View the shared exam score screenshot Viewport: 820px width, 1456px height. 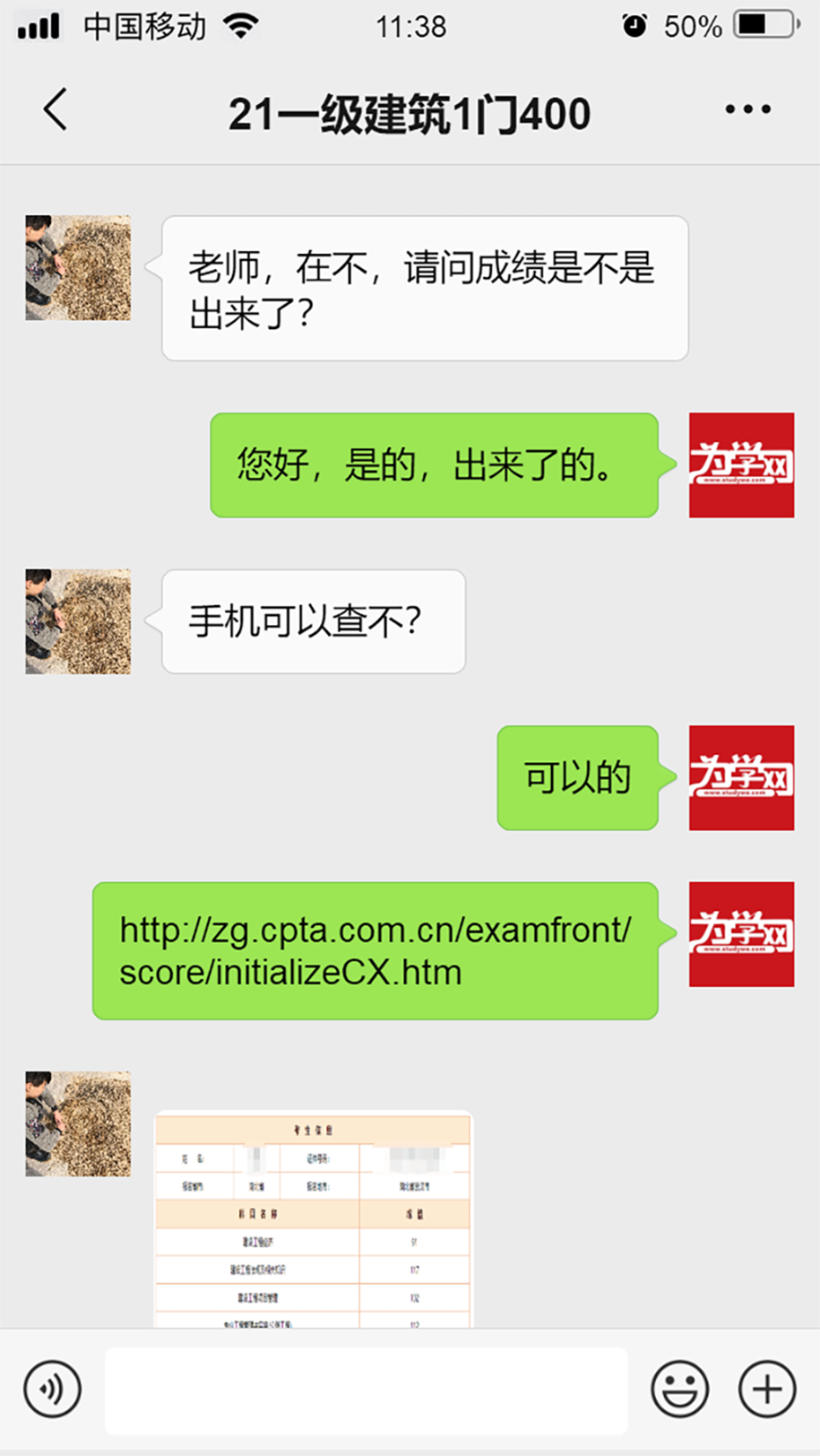(x=313, y=1219)
